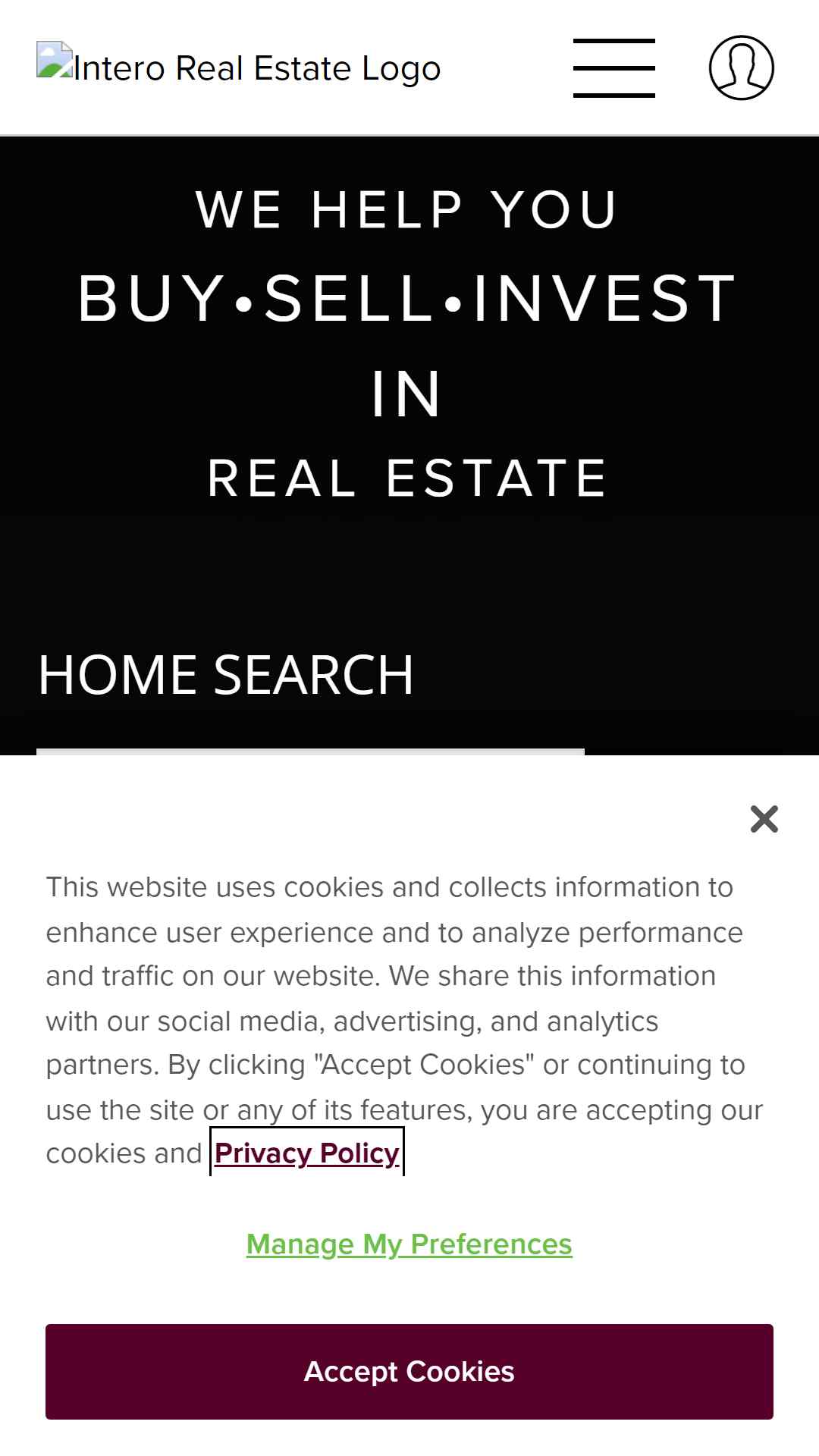Tap the Intero Real Estate logo
The width and height of the screenshot is (819, 1456).
point(238,68)
